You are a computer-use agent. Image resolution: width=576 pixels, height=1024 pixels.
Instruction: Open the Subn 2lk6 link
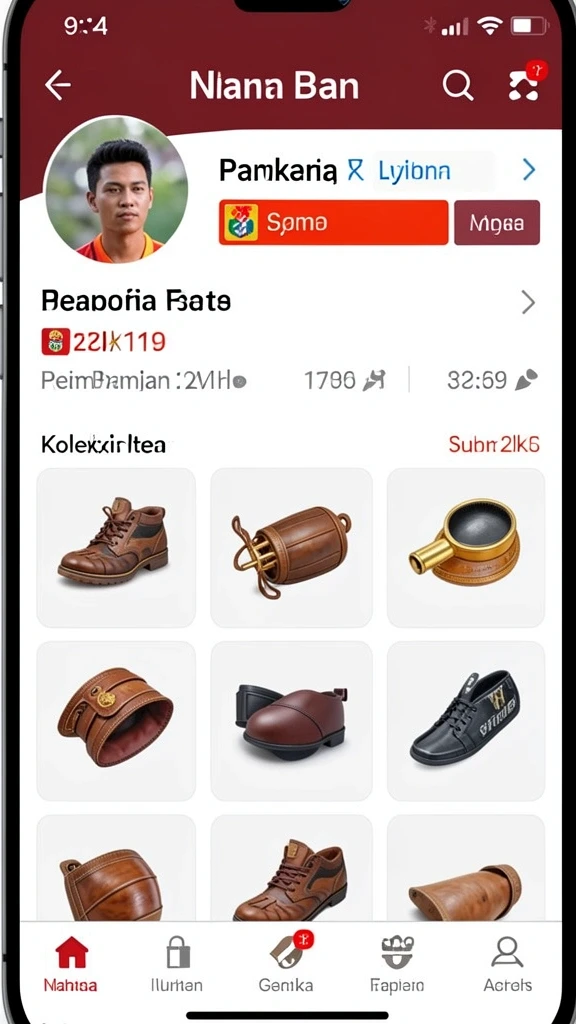pyautogui.click(x=494, y=445)
